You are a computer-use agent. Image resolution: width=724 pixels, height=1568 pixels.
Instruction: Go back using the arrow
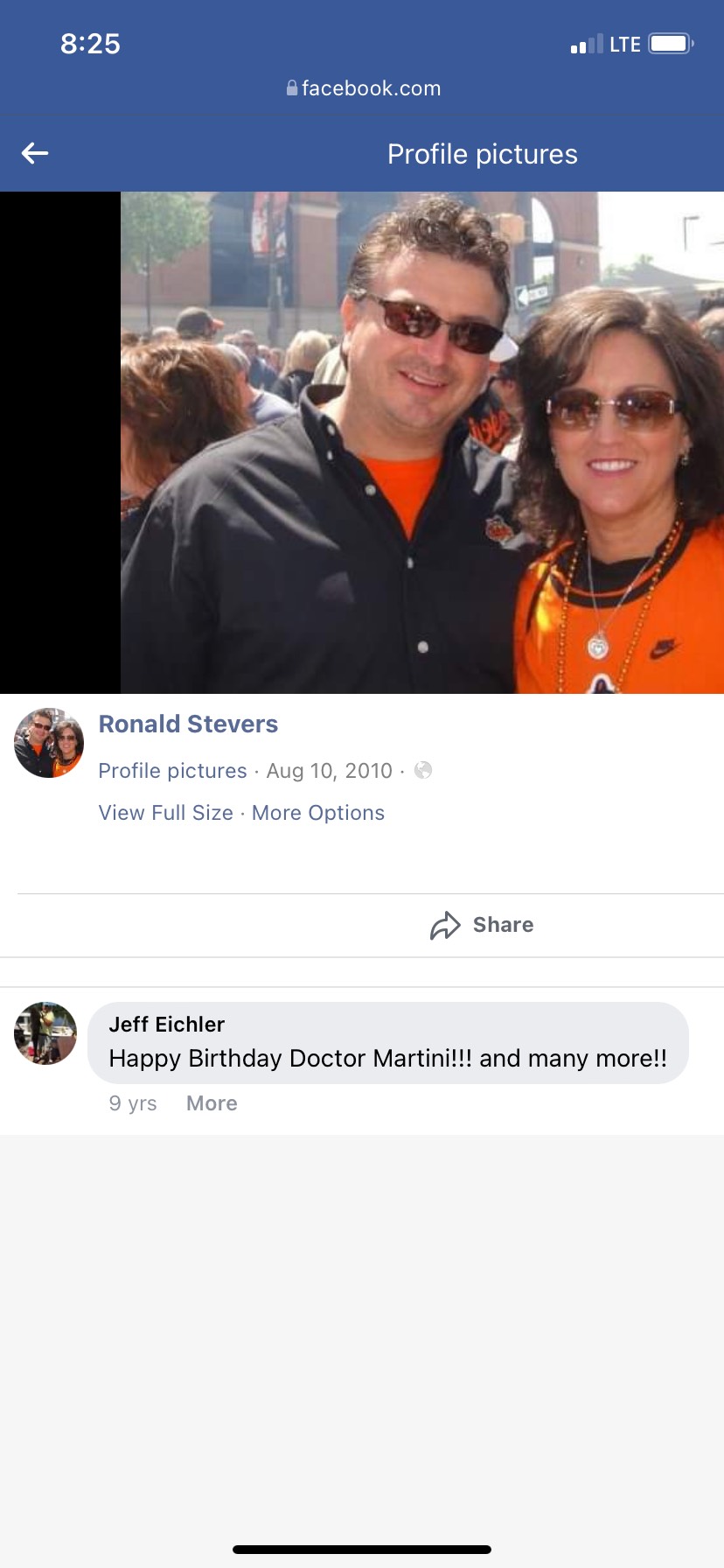[35, 154]
